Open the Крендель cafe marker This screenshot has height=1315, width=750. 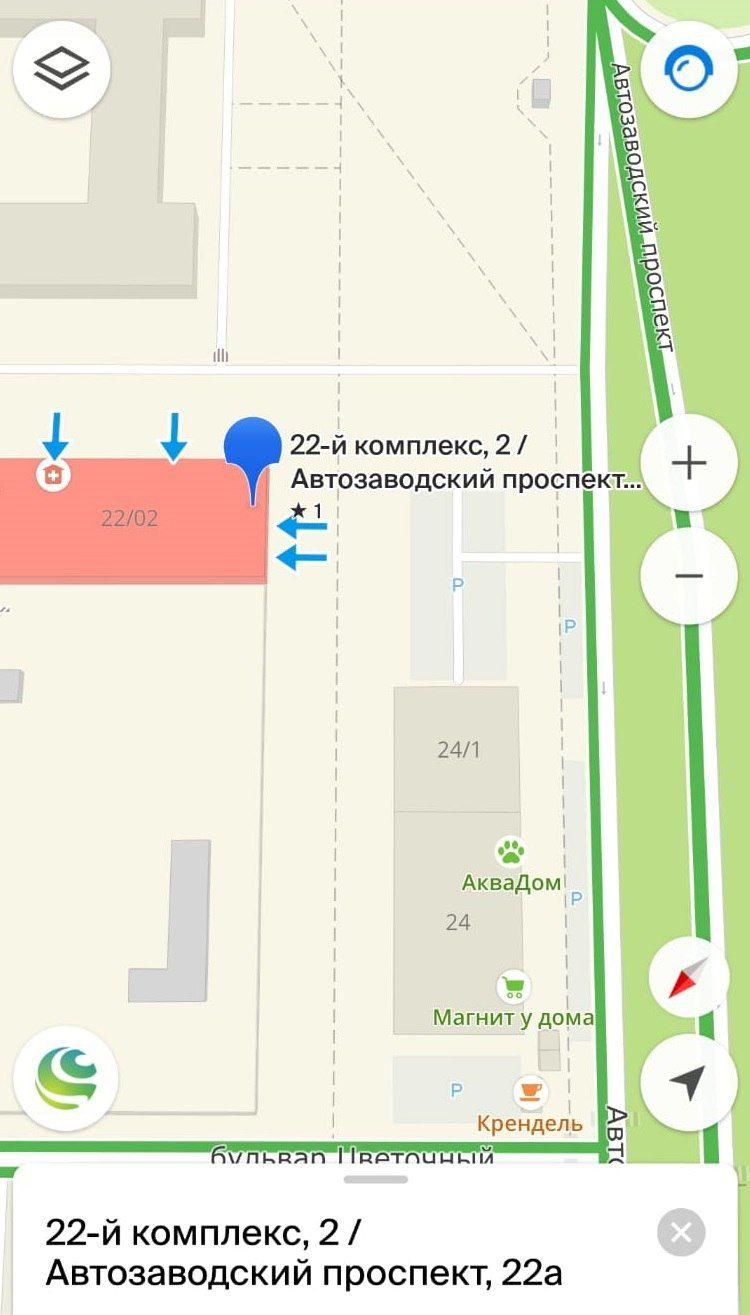tap(529, 1092)
